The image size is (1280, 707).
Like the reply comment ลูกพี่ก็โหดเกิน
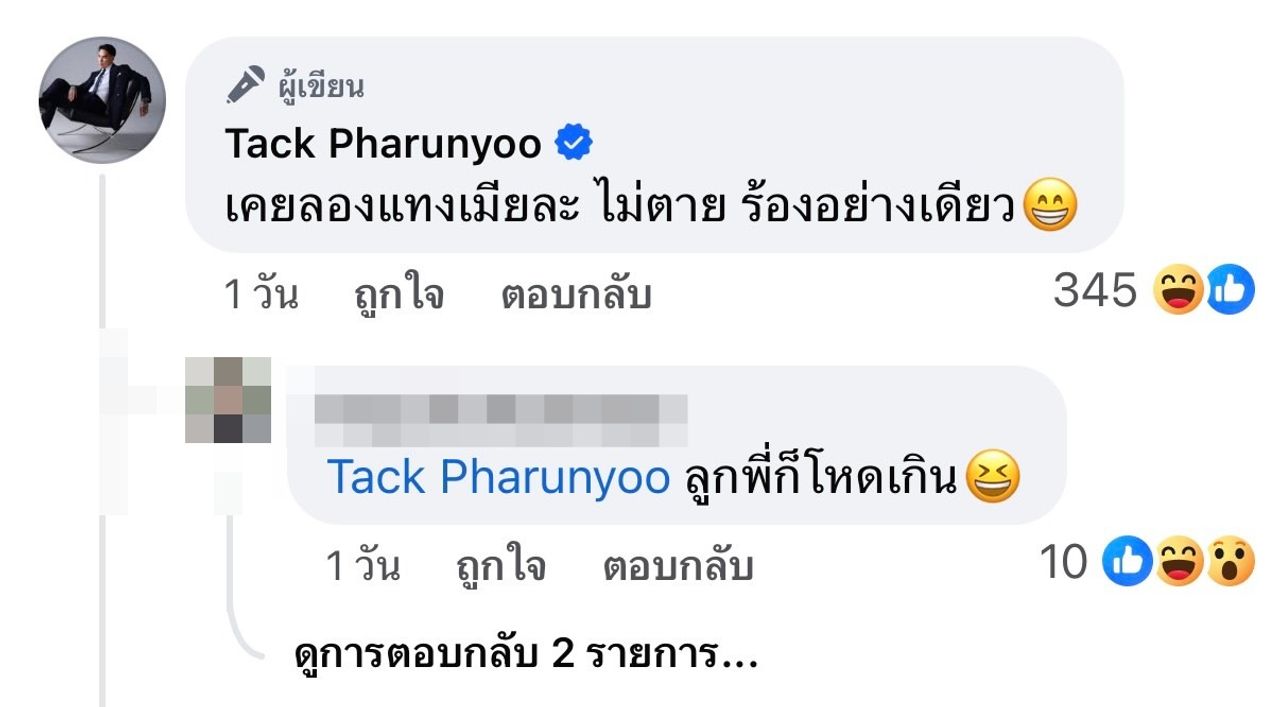pyautogui.click(x=501, y=566)
